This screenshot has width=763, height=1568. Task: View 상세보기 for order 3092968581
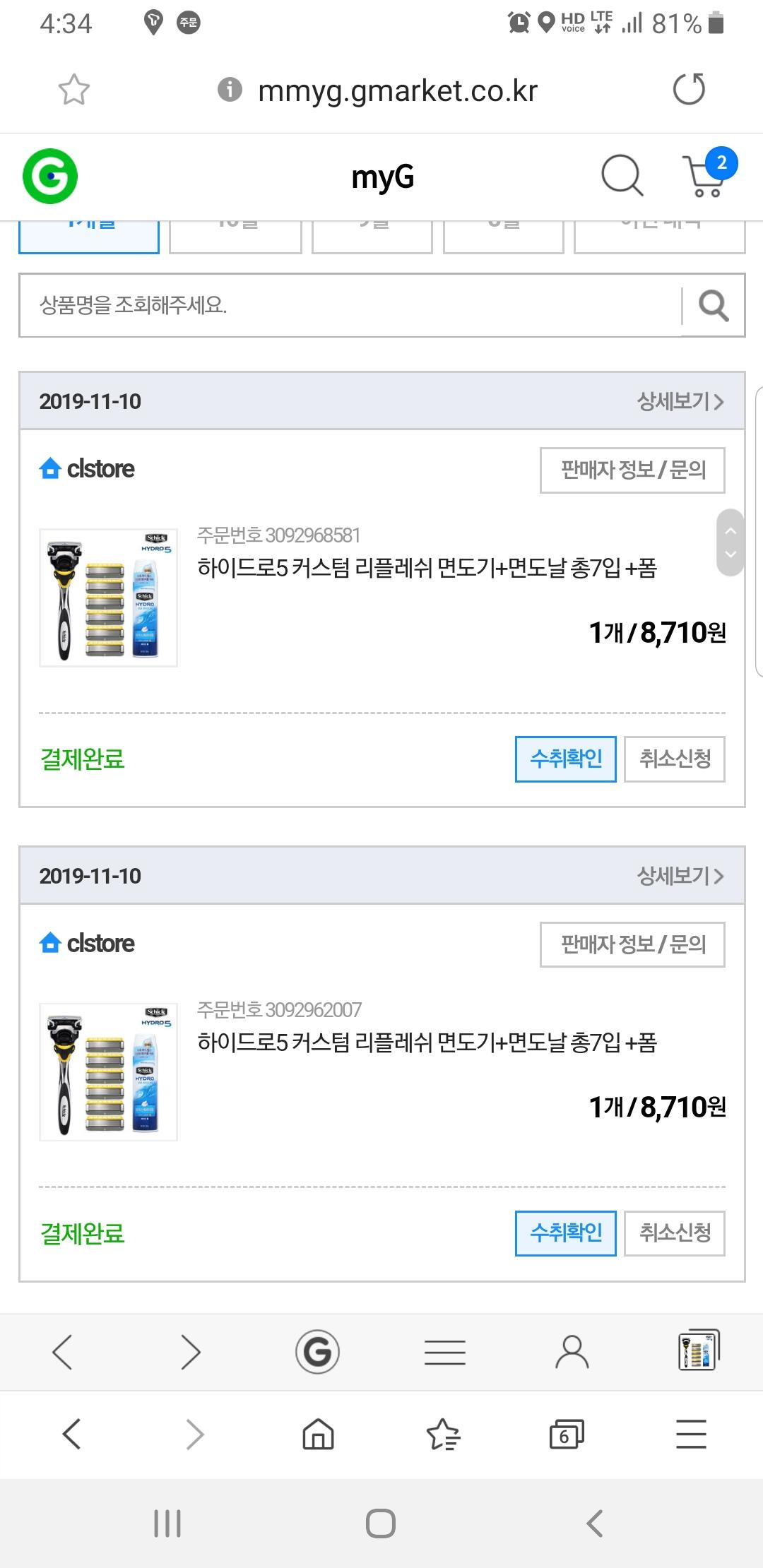(680, 401)
